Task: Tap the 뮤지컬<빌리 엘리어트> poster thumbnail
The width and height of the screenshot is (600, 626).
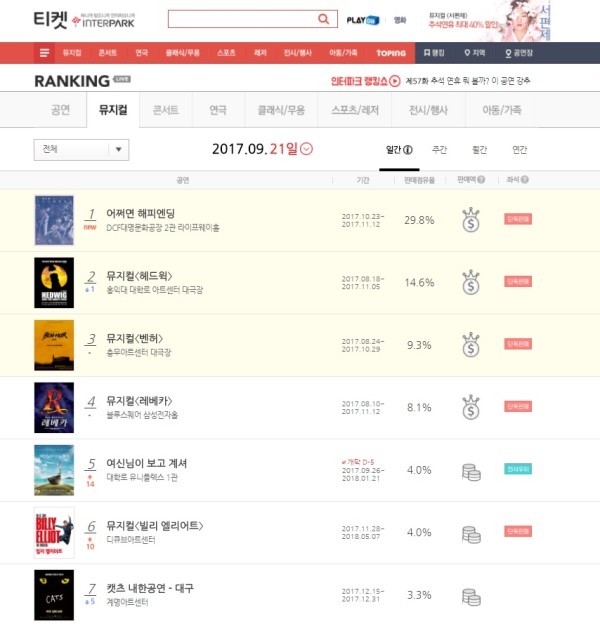Action: pos(54,532)
